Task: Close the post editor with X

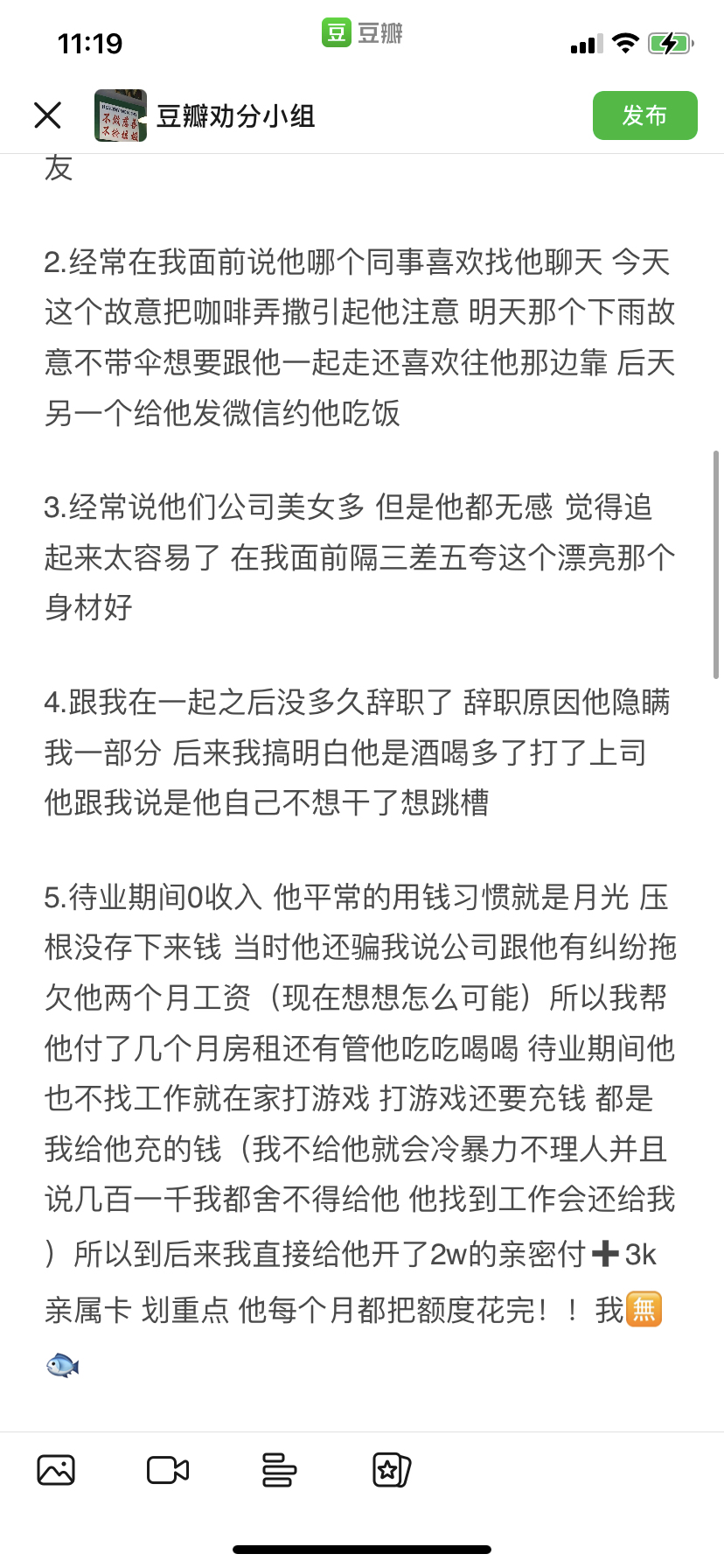Action: (x=47, y=115)
